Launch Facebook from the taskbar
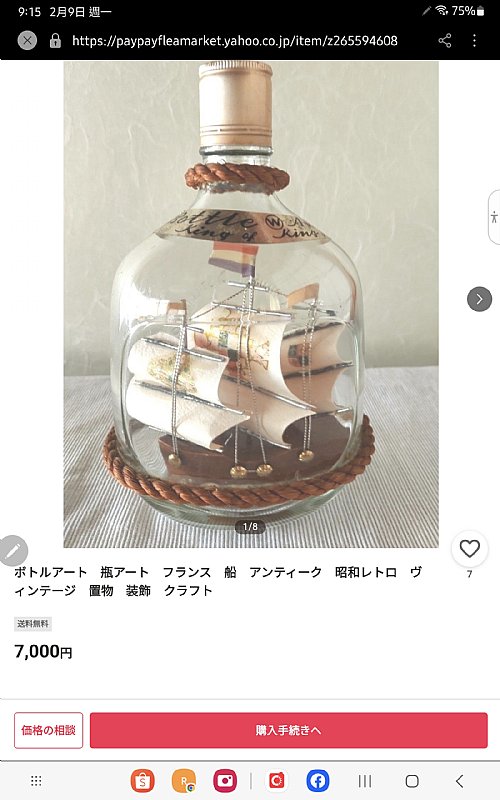This screenshot has width=500, height=800. (x=317, y=781)
